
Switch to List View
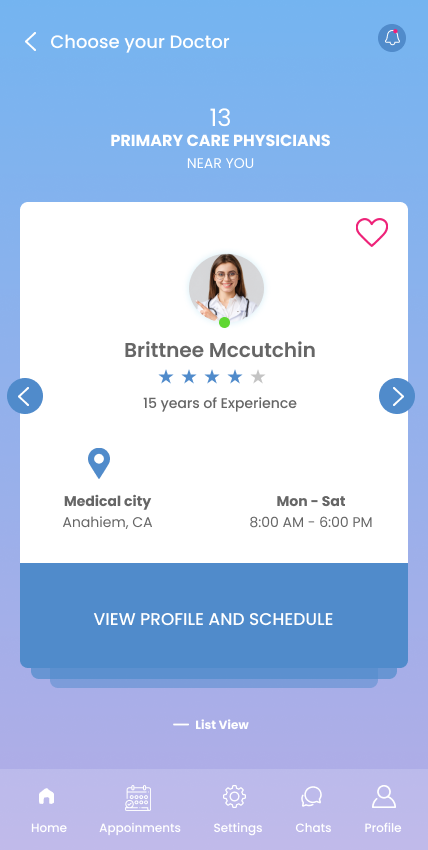pyautogui.click(x=211, y=725)
